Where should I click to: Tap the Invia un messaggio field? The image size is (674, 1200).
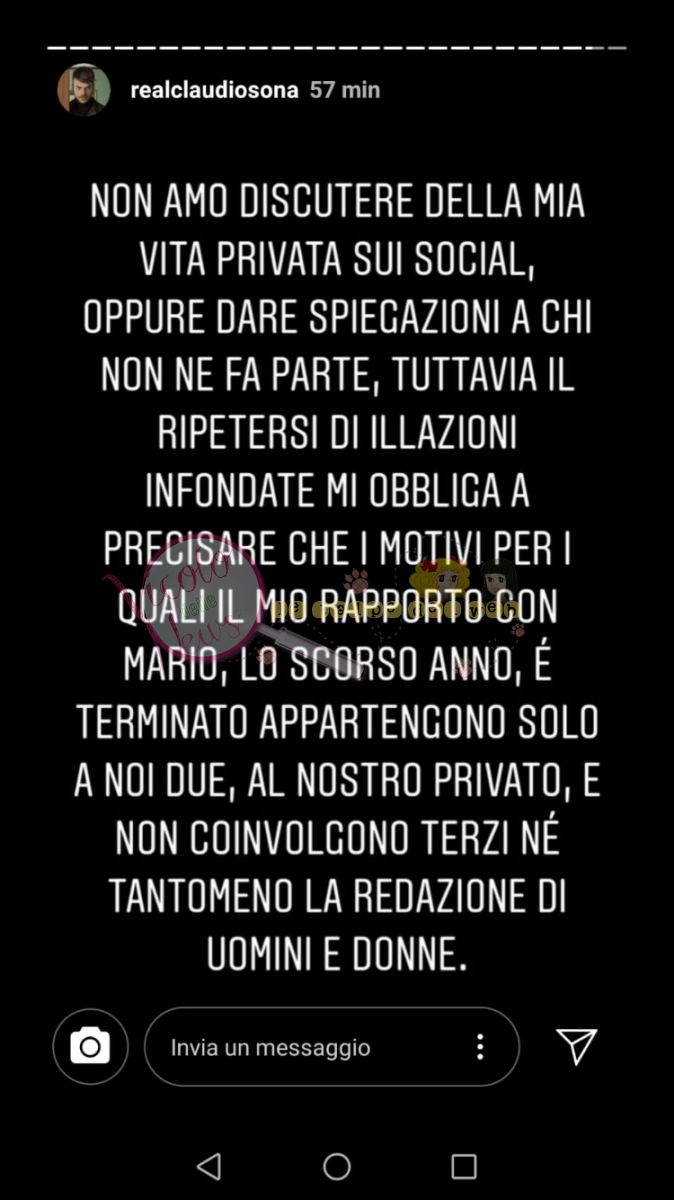(x=300, y=1048)
